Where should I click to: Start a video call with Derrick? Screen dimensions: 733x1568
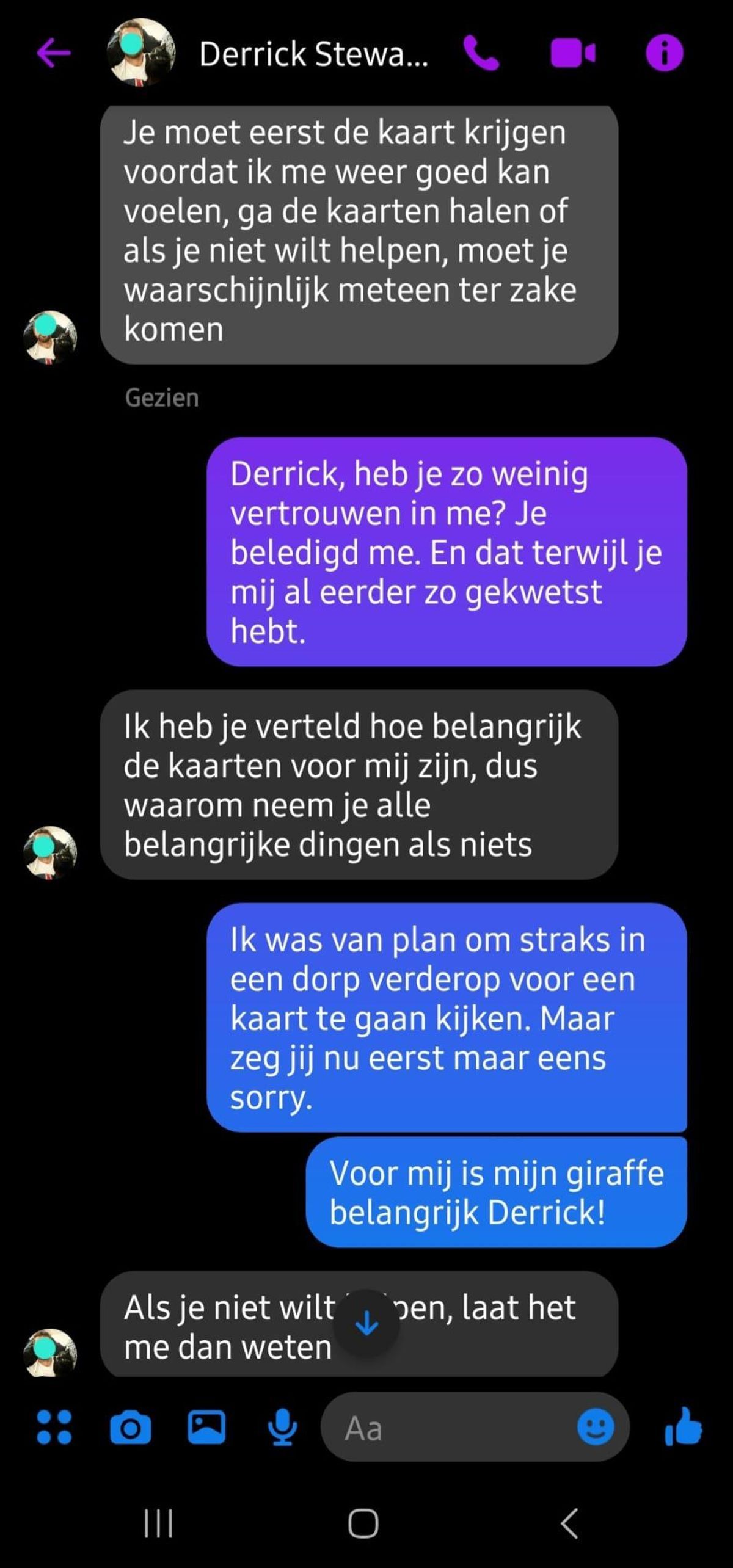(572, 53)
